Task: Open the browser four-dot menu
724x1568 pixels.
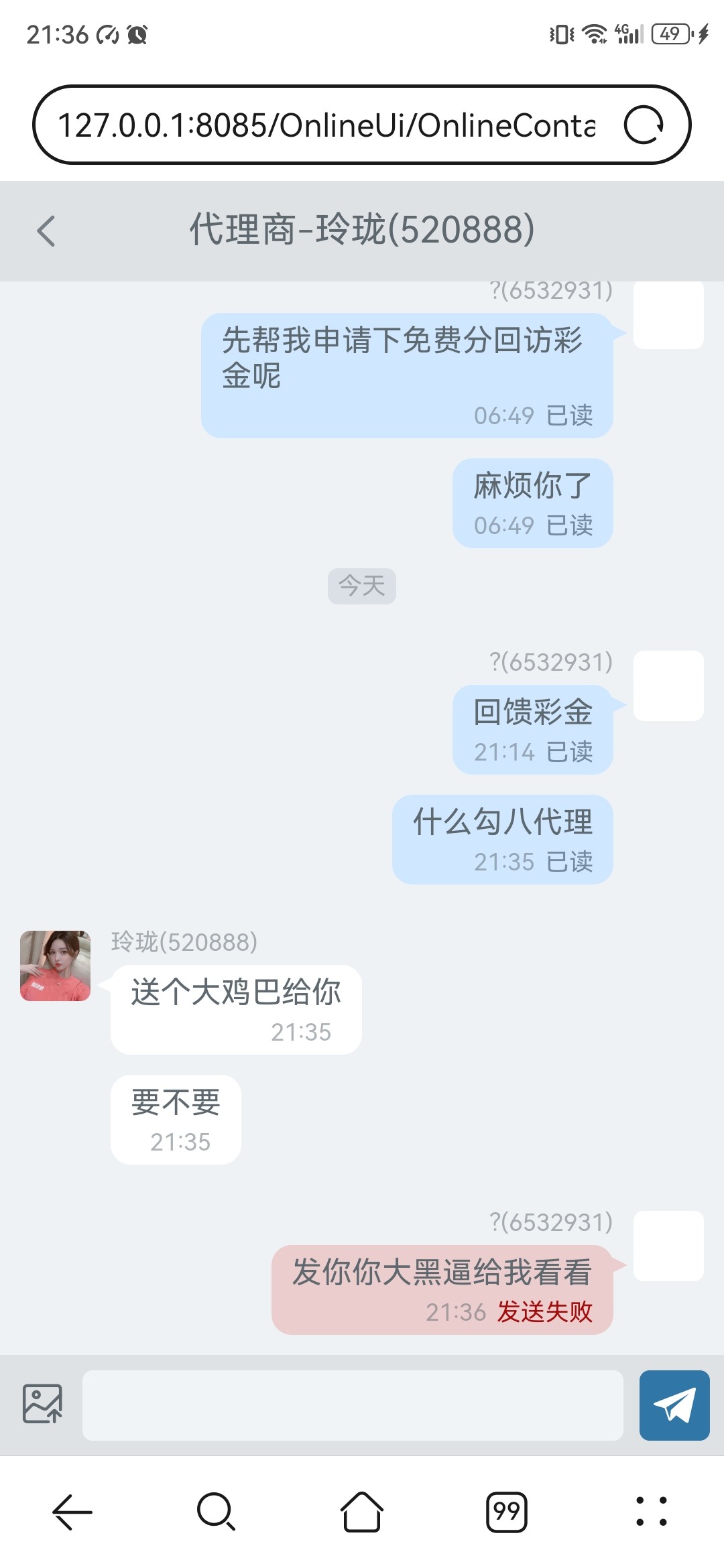Action: (651, 1512)
